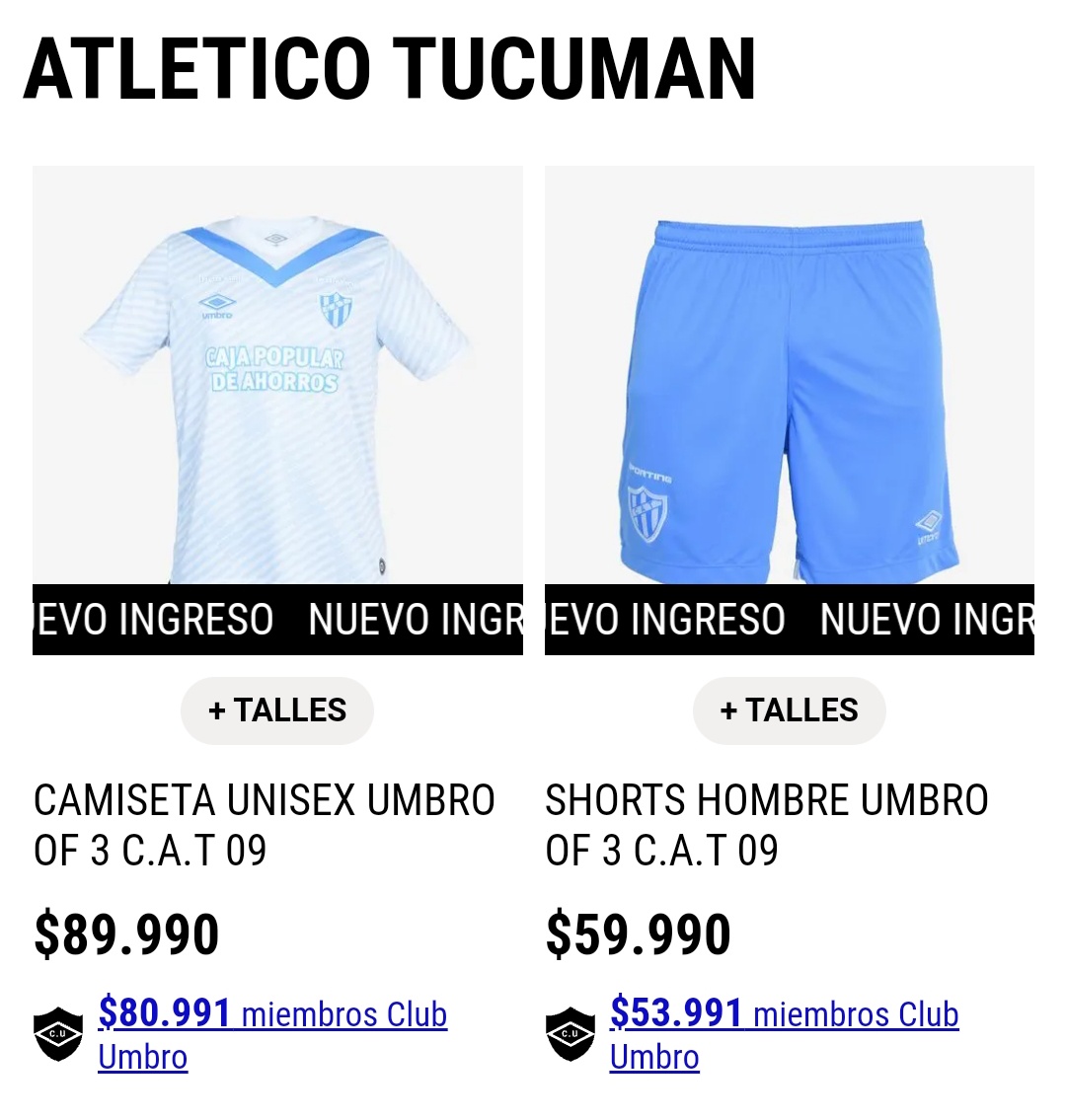The width and height of the screenshot is (1066, 1120).
Task: Show more talles for the camiseta
Action: (x=277, y=710)
